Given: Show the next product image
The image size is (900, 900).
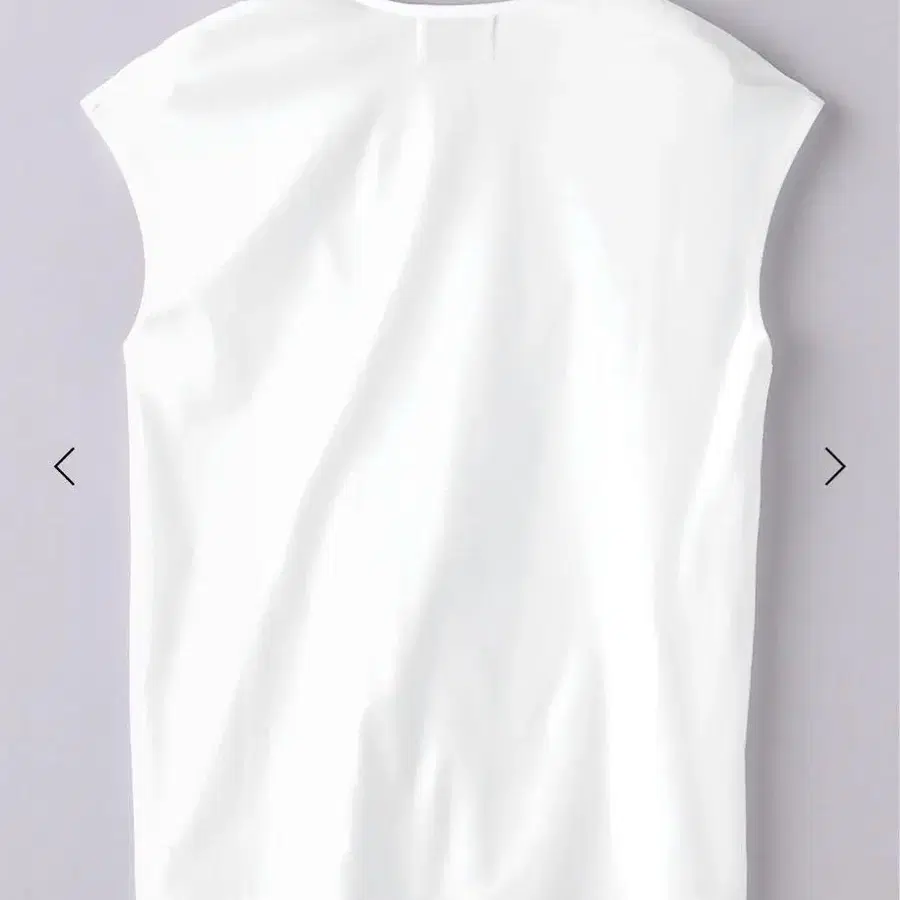Looking at the screenshot, I should pyautogui.click(x=835, y=466).
